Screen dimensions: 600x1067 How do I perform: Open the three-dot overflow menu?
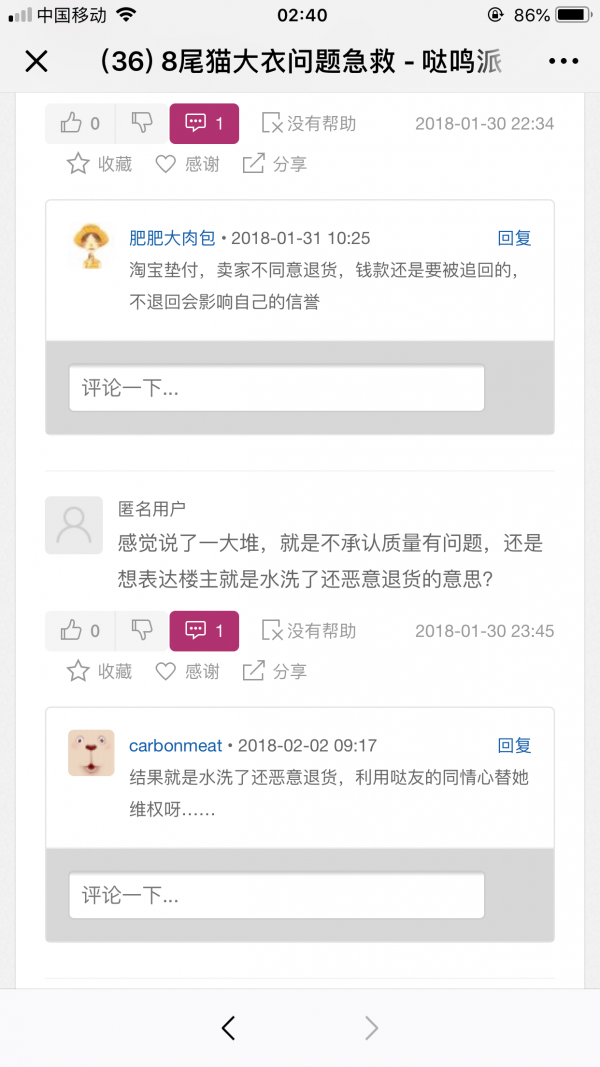[563, 62]
